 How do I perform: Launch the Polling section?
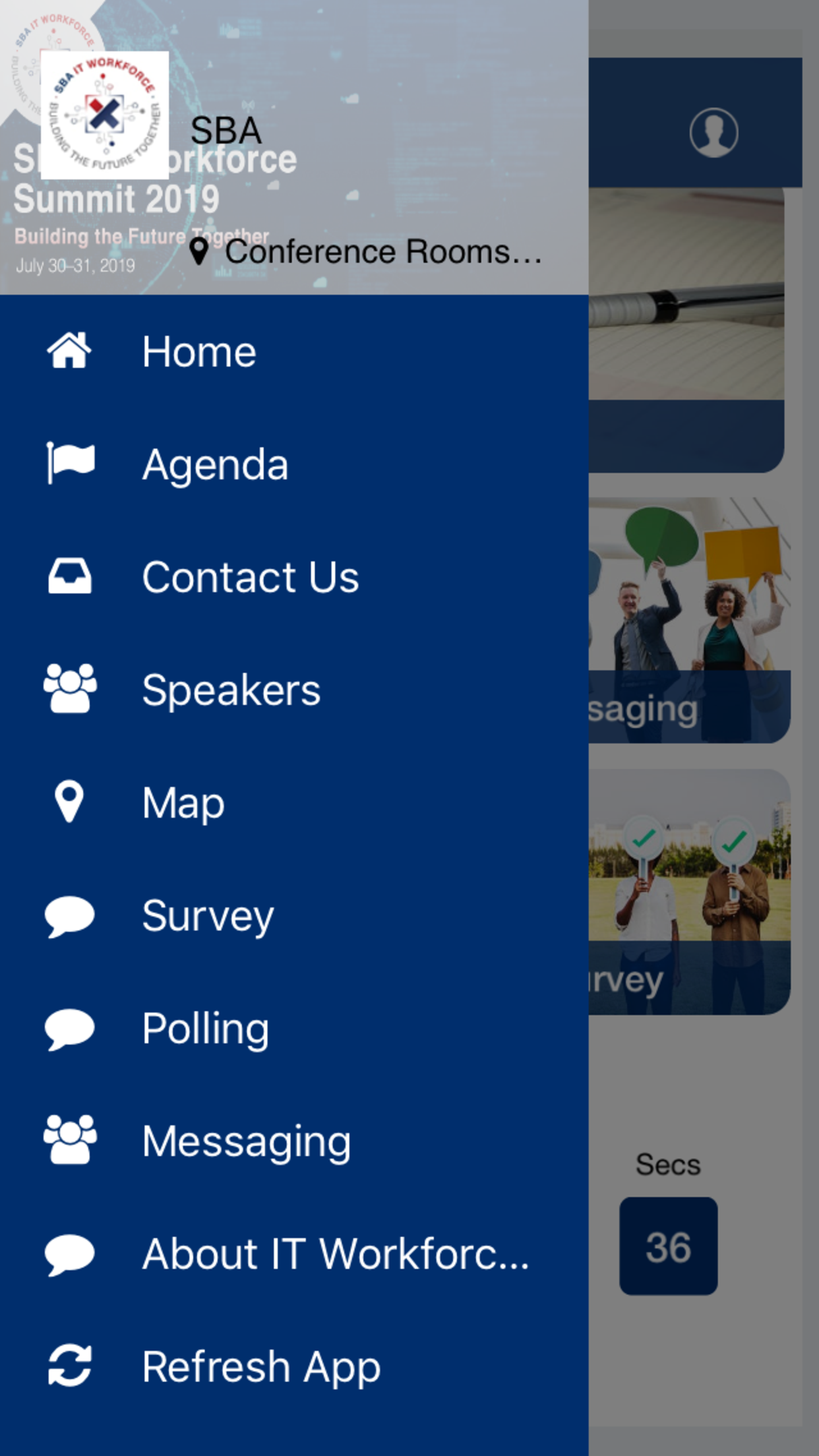(x=205, y=1029)
